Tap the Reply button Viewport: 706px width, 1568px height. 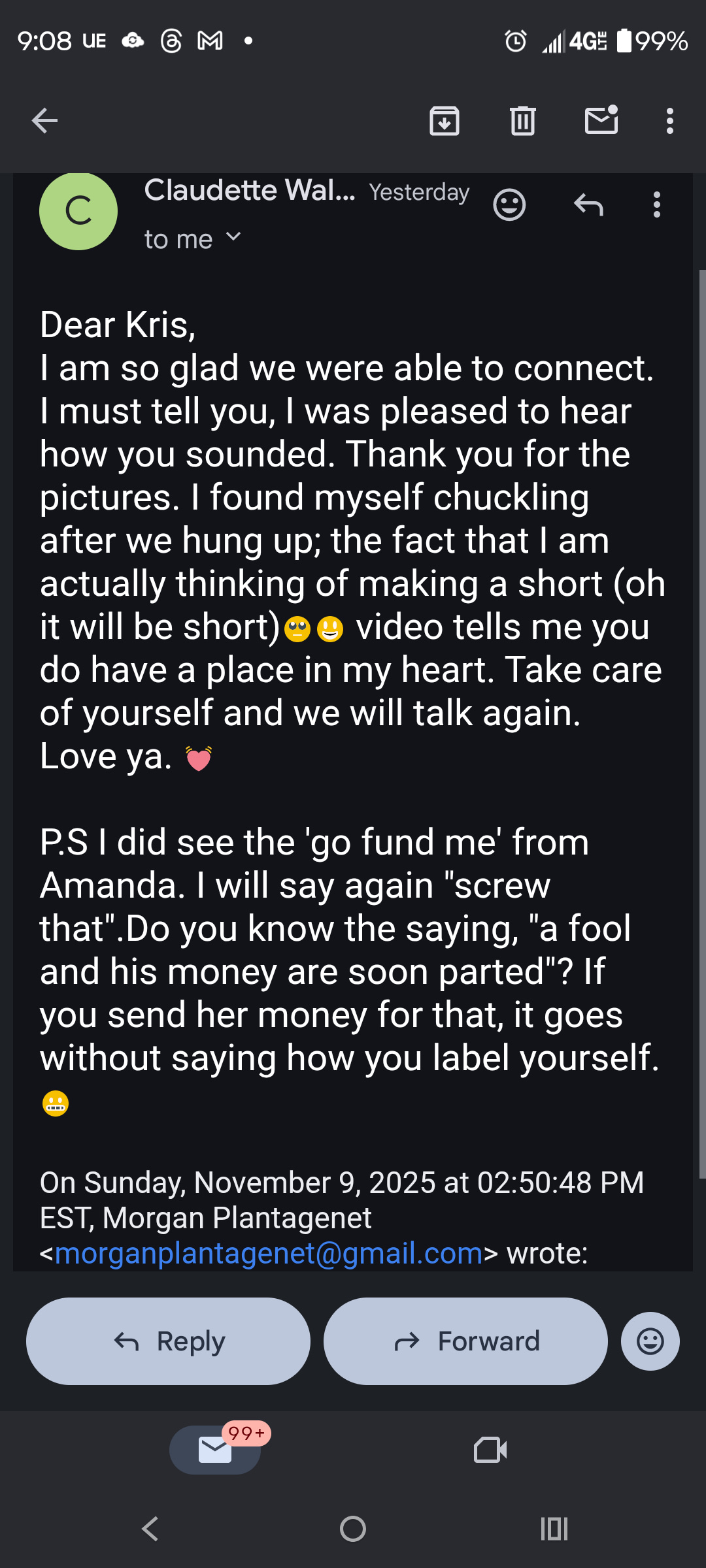(168, 1341)
